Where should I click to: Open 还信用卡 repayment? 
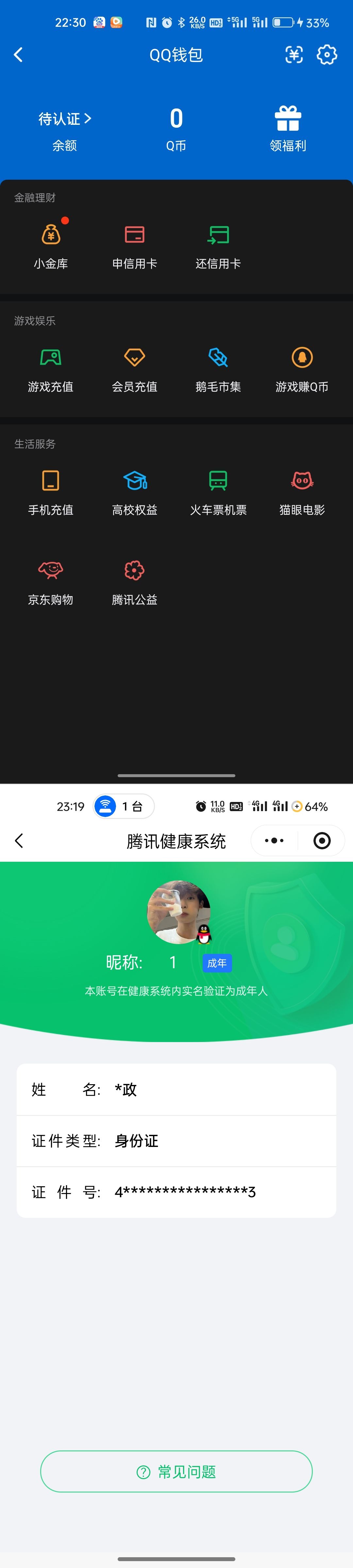click(218, 245)
